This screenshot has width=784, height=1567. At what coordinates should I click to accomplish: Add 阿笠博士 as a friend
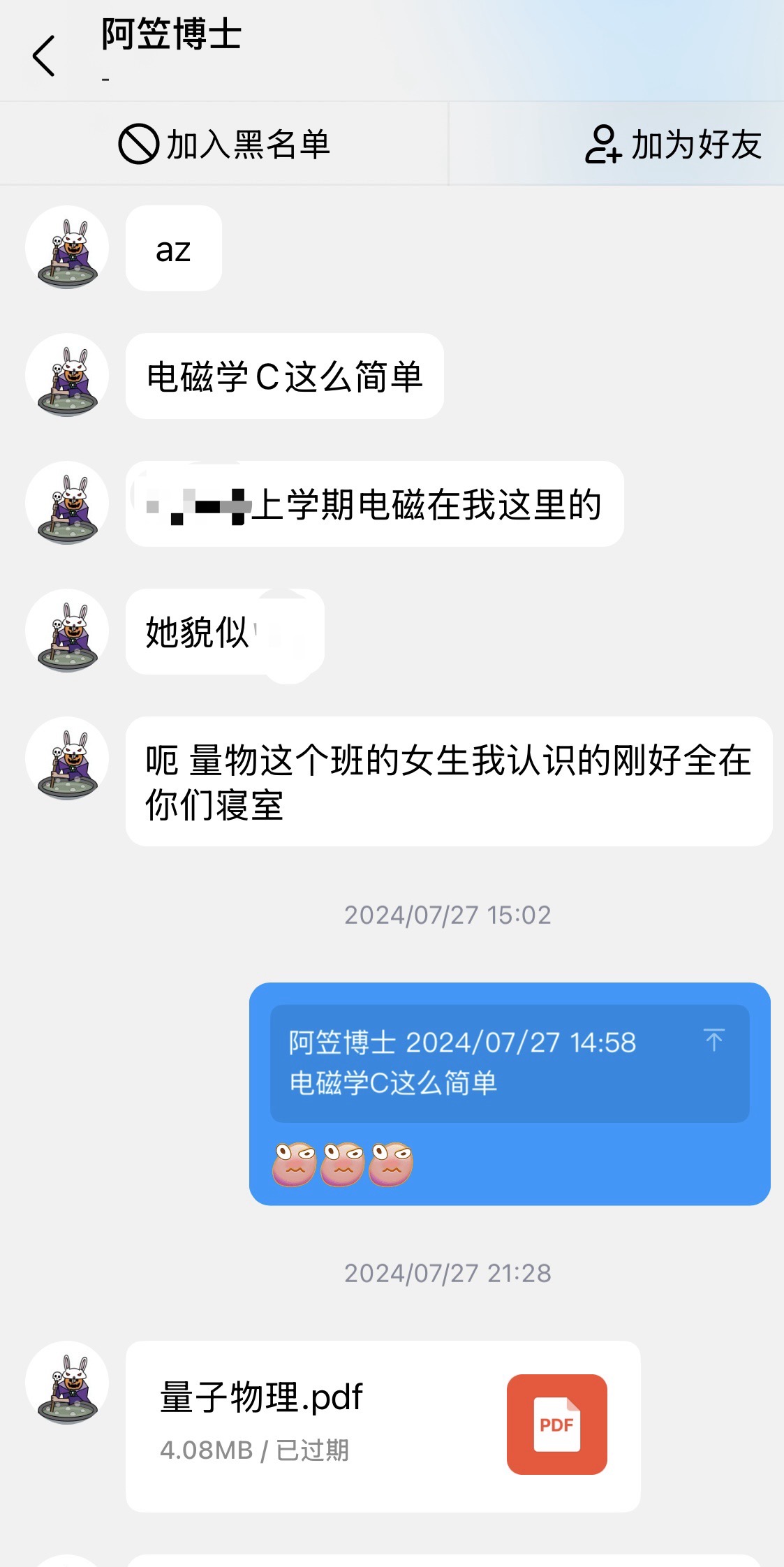tap(673, 145)
